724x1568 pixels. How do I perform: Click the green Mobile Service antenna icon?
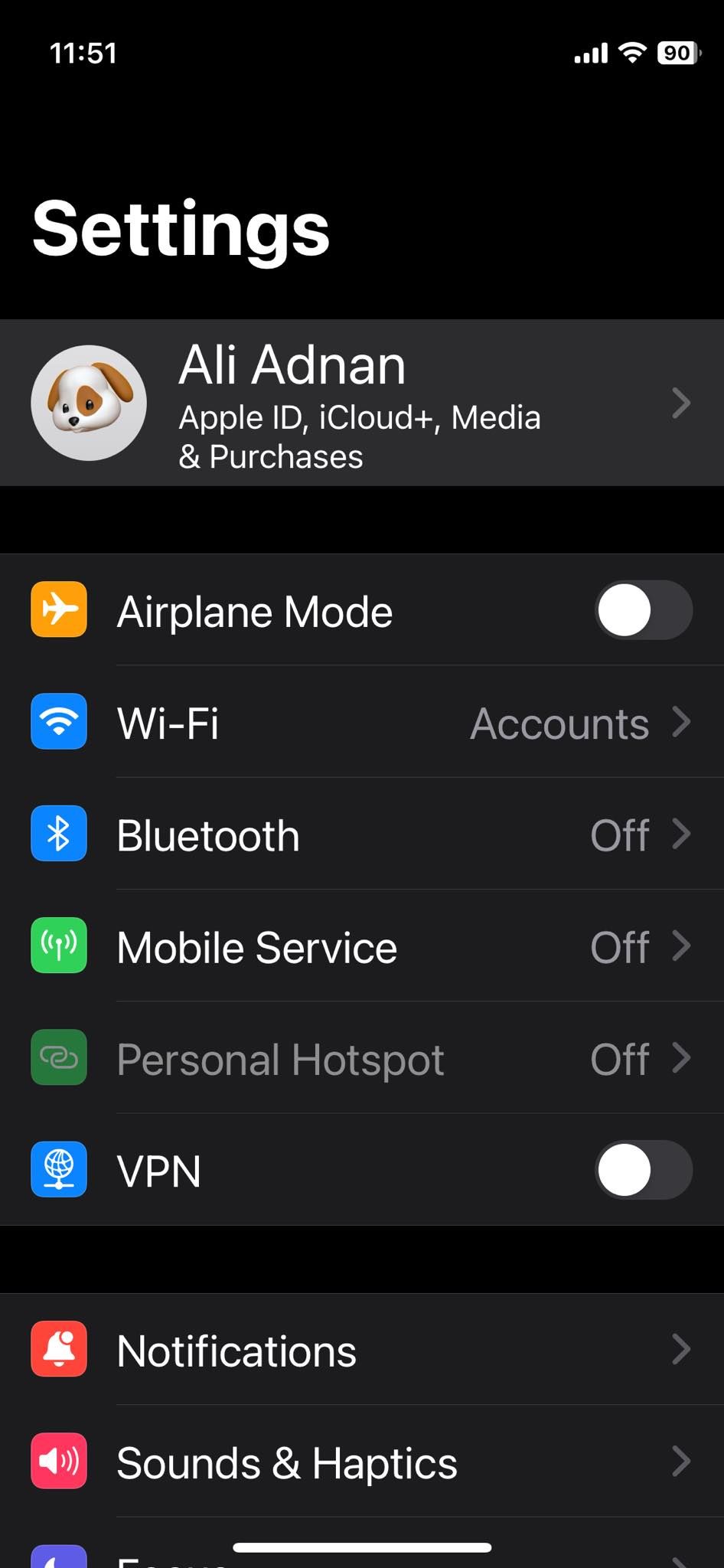pyautogui.click(x=59, y=946)
